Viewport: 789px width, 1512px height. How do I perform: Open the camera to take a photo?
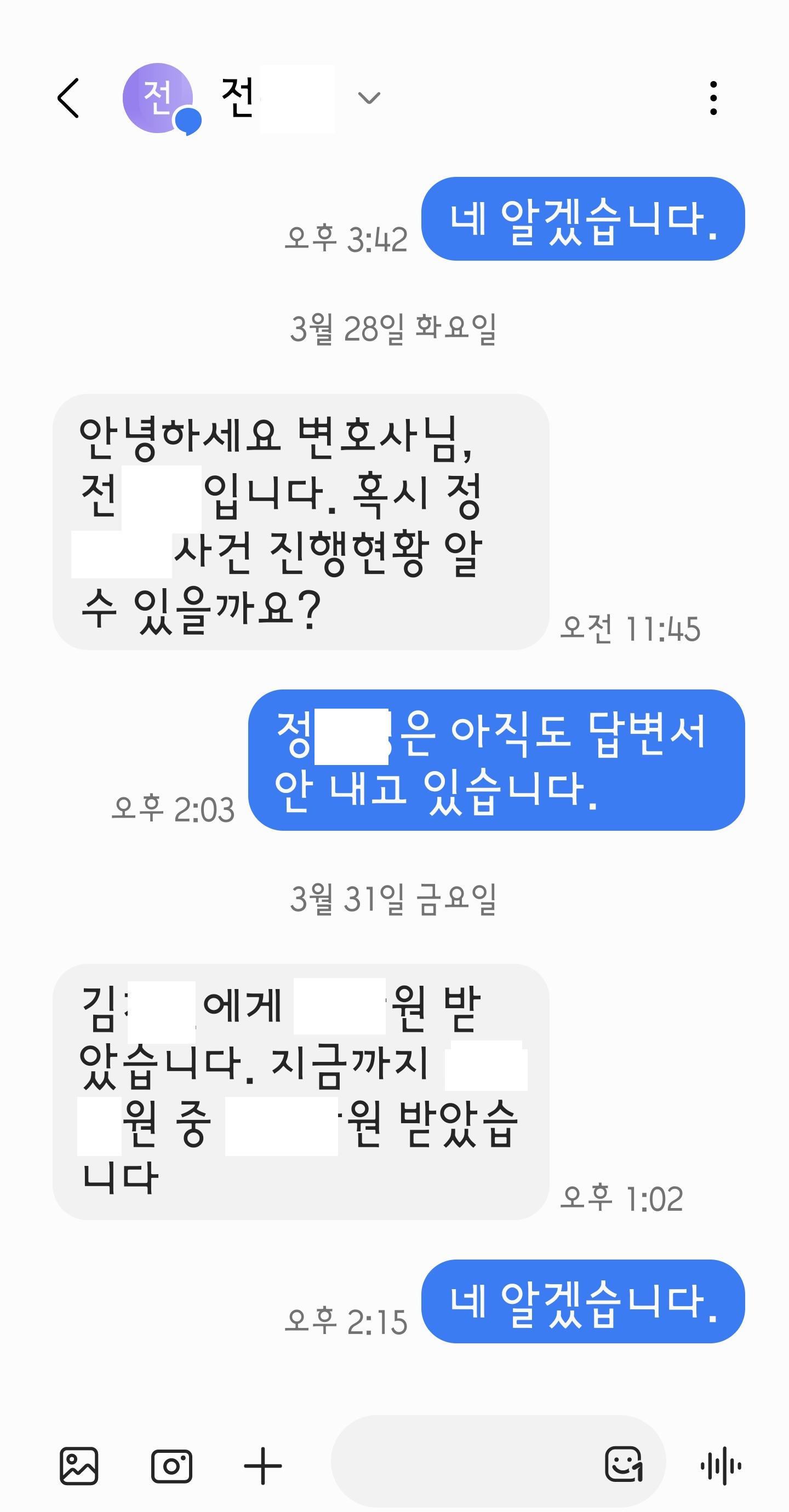point(171,1465)
